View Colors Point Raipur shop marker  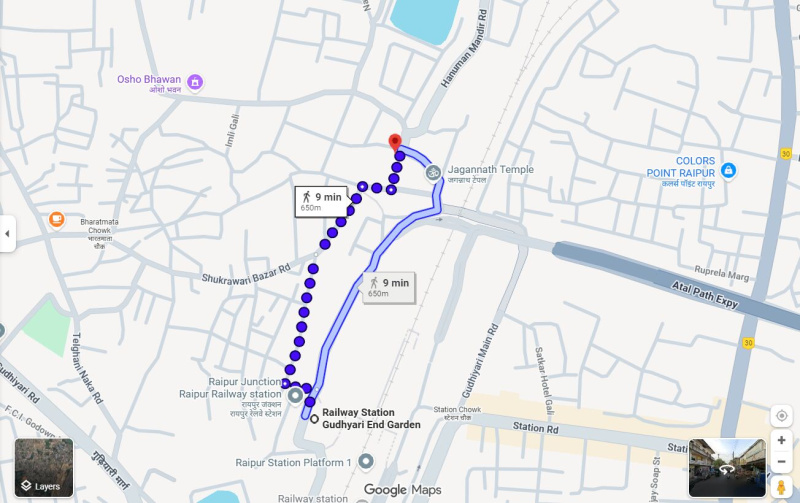pyautogui.click(x=728, y=171)
